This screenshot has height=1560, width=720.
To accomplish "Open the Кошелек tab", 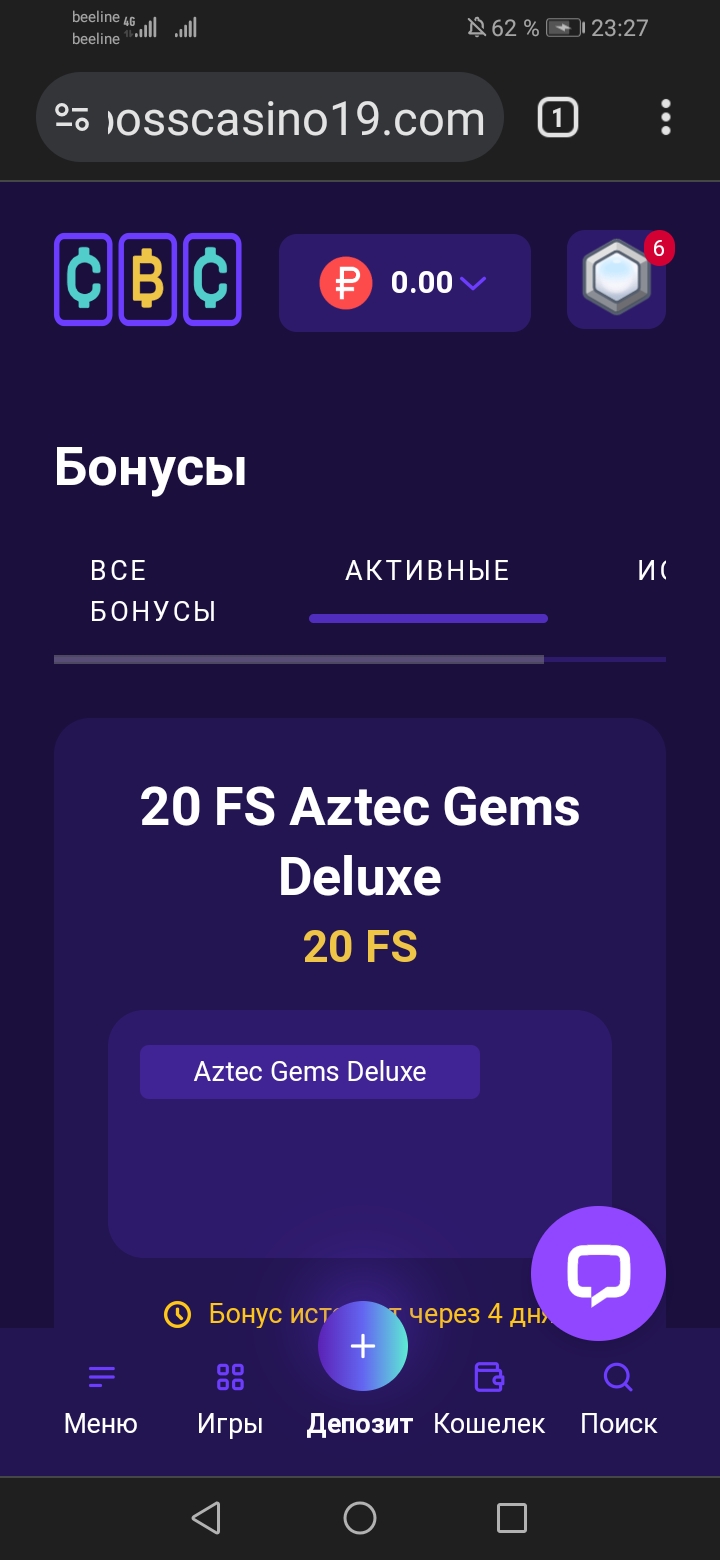I will click(x=489, y=1400).
